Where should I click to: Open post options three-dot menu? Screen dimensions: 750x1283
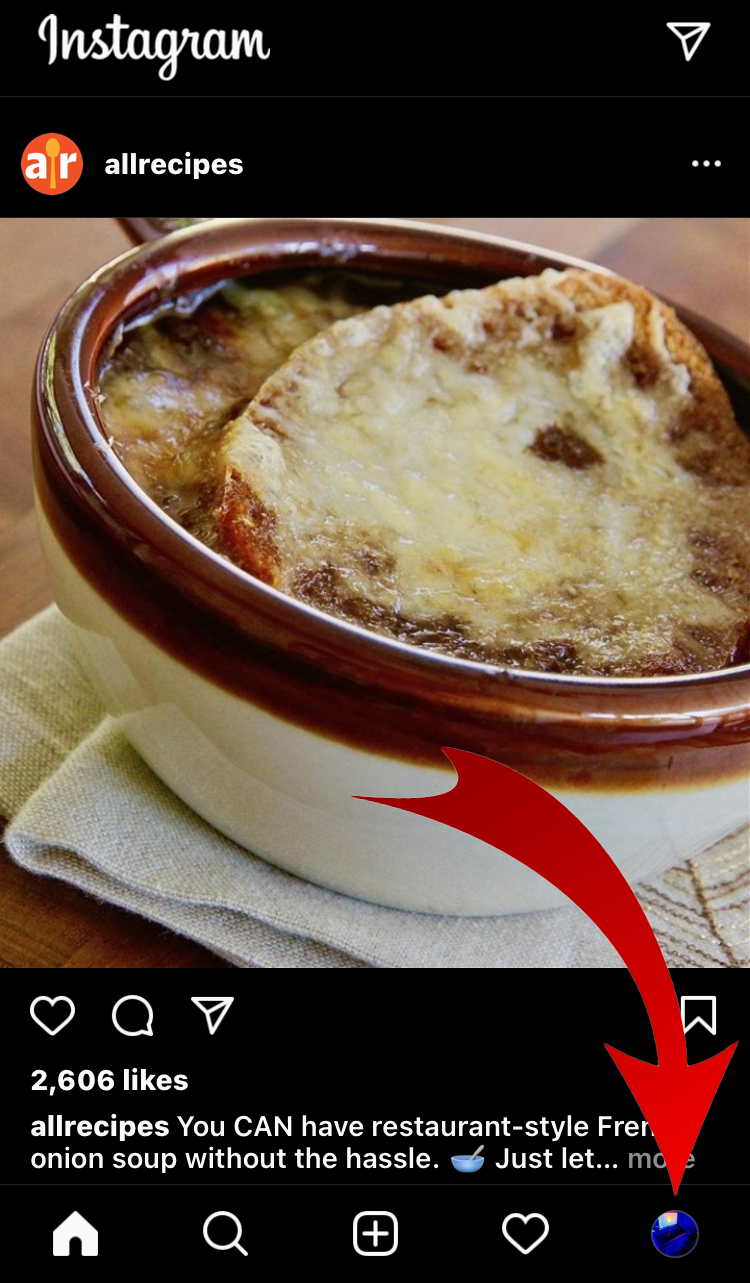(706, 164)
